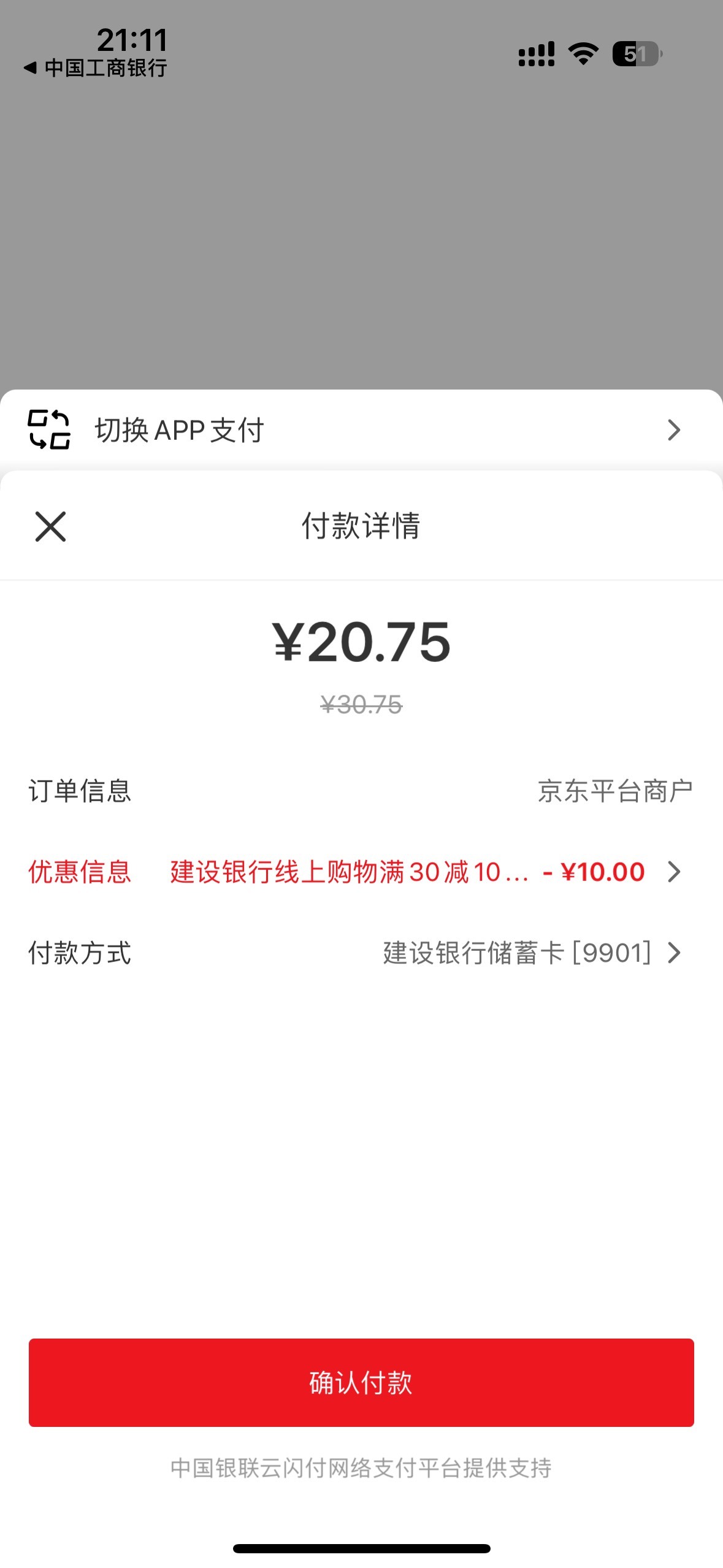
Task: Return to 中国工商银行 app
Action: pyautogui.click(x=95, y=68)
